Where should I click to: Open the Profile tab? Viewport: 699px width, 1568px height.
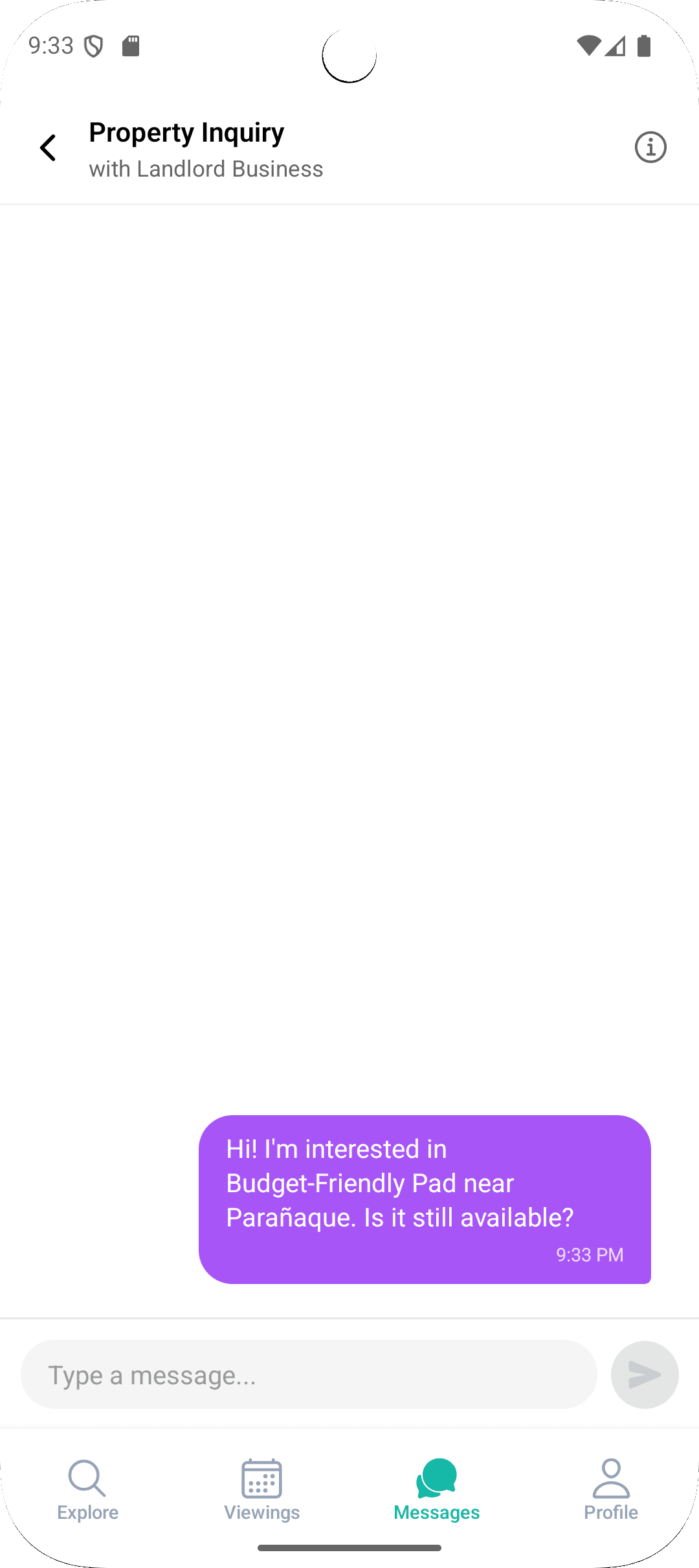click(x=610, y=1494)
